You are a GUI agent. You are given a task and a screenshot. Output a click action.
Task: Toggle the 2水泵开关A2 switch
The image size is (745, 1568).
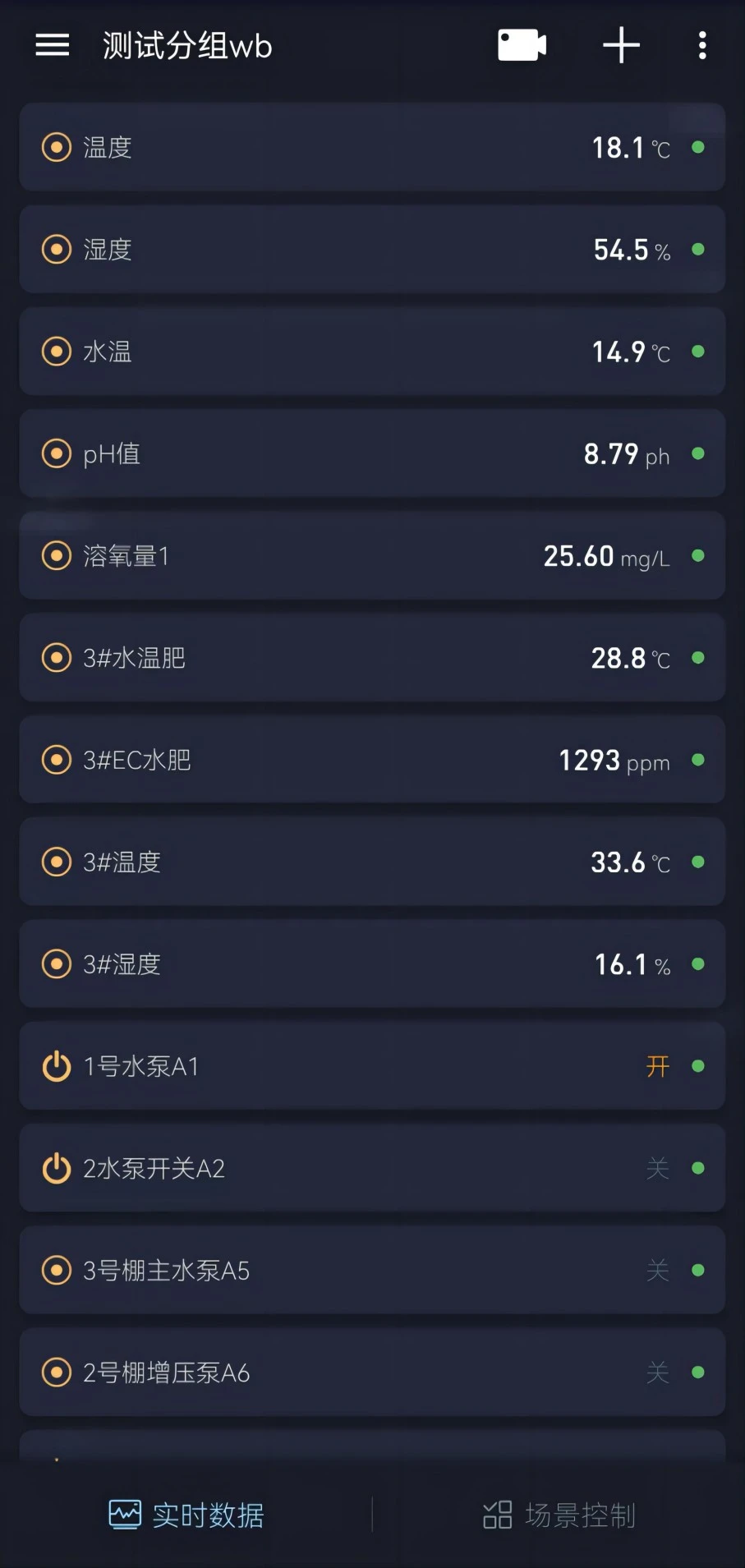57,1168
